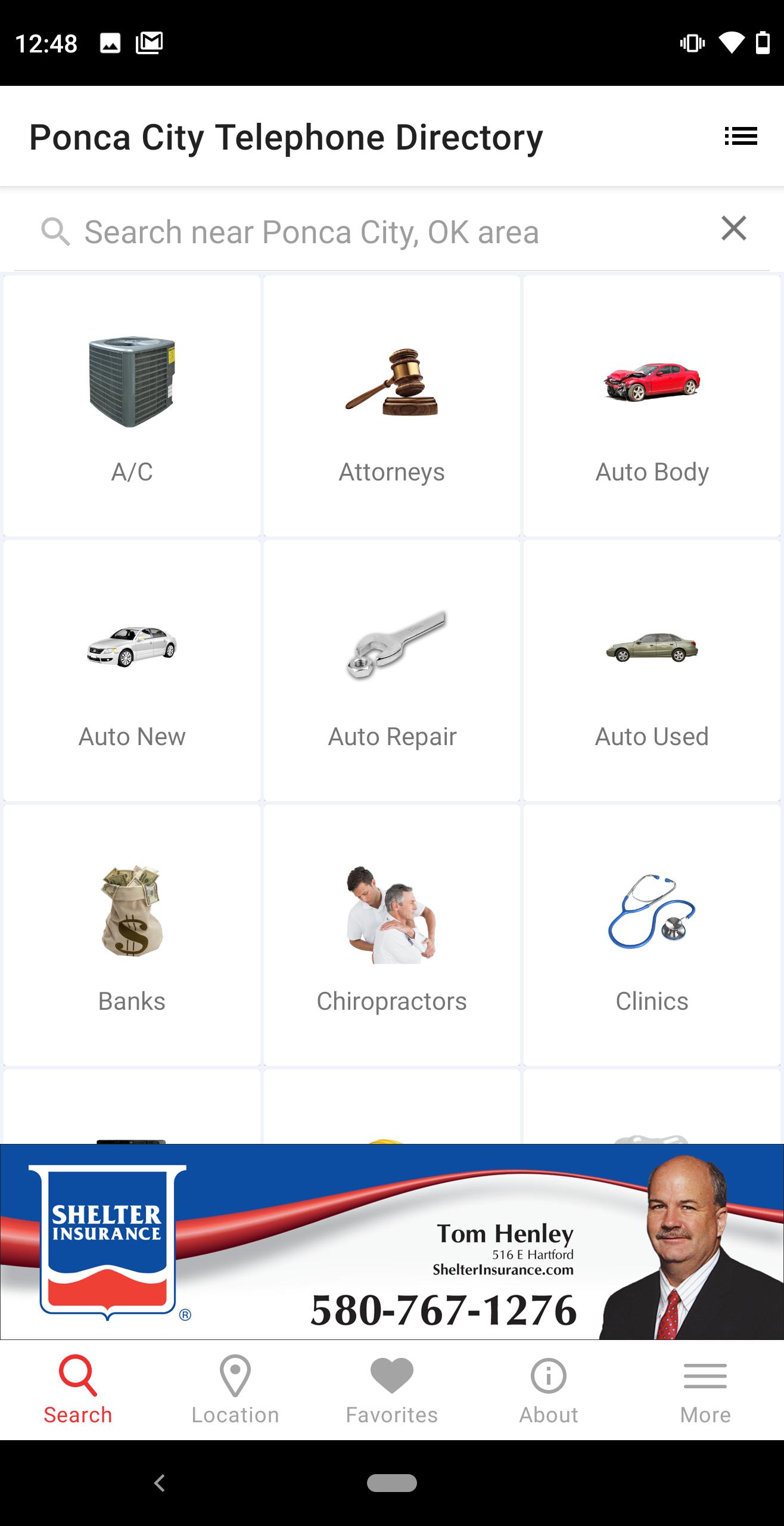
Task: Switch to the More tab
Action: (705, 1390)
